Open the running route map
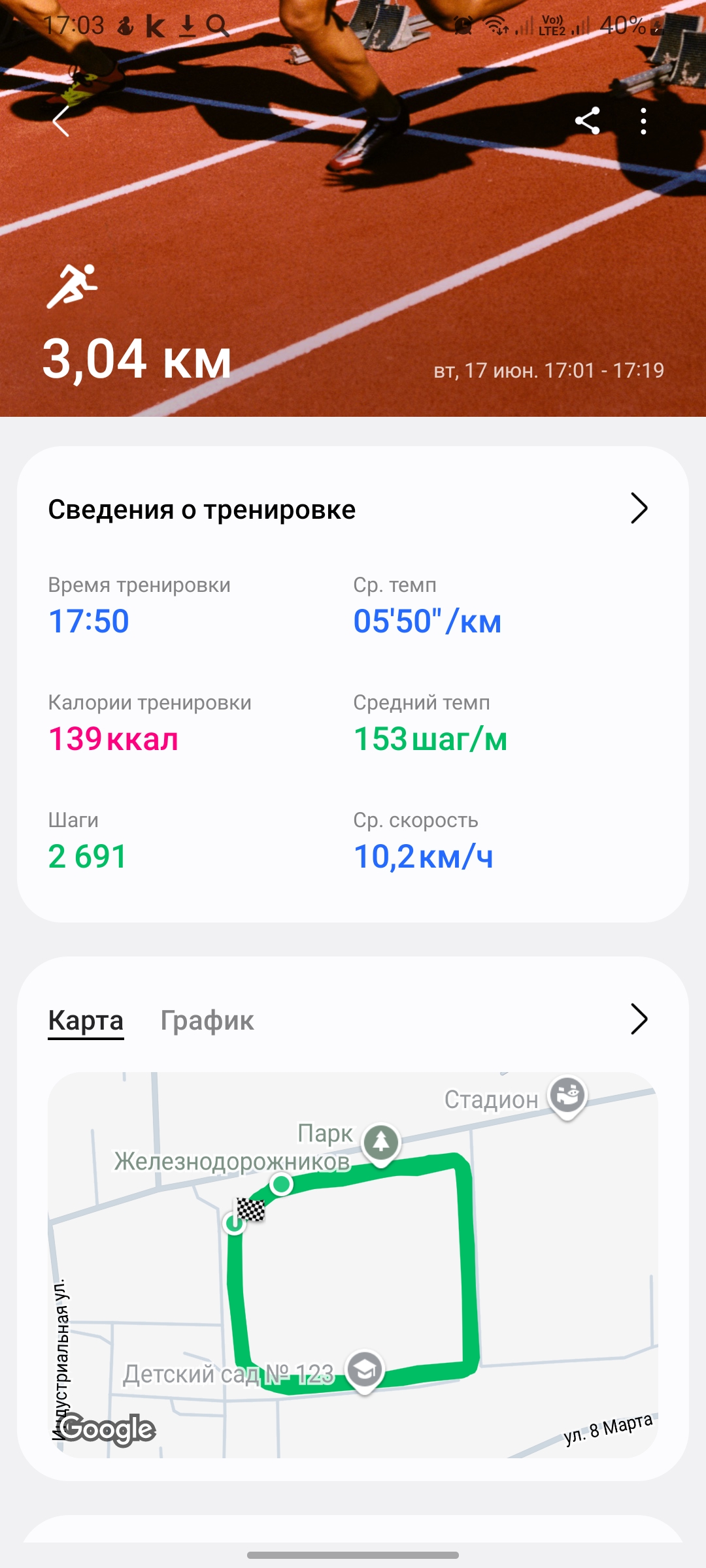Image resolution: width=706 pixels, height=1568 pixels. pyautogui.click(x=353, y=1265)
